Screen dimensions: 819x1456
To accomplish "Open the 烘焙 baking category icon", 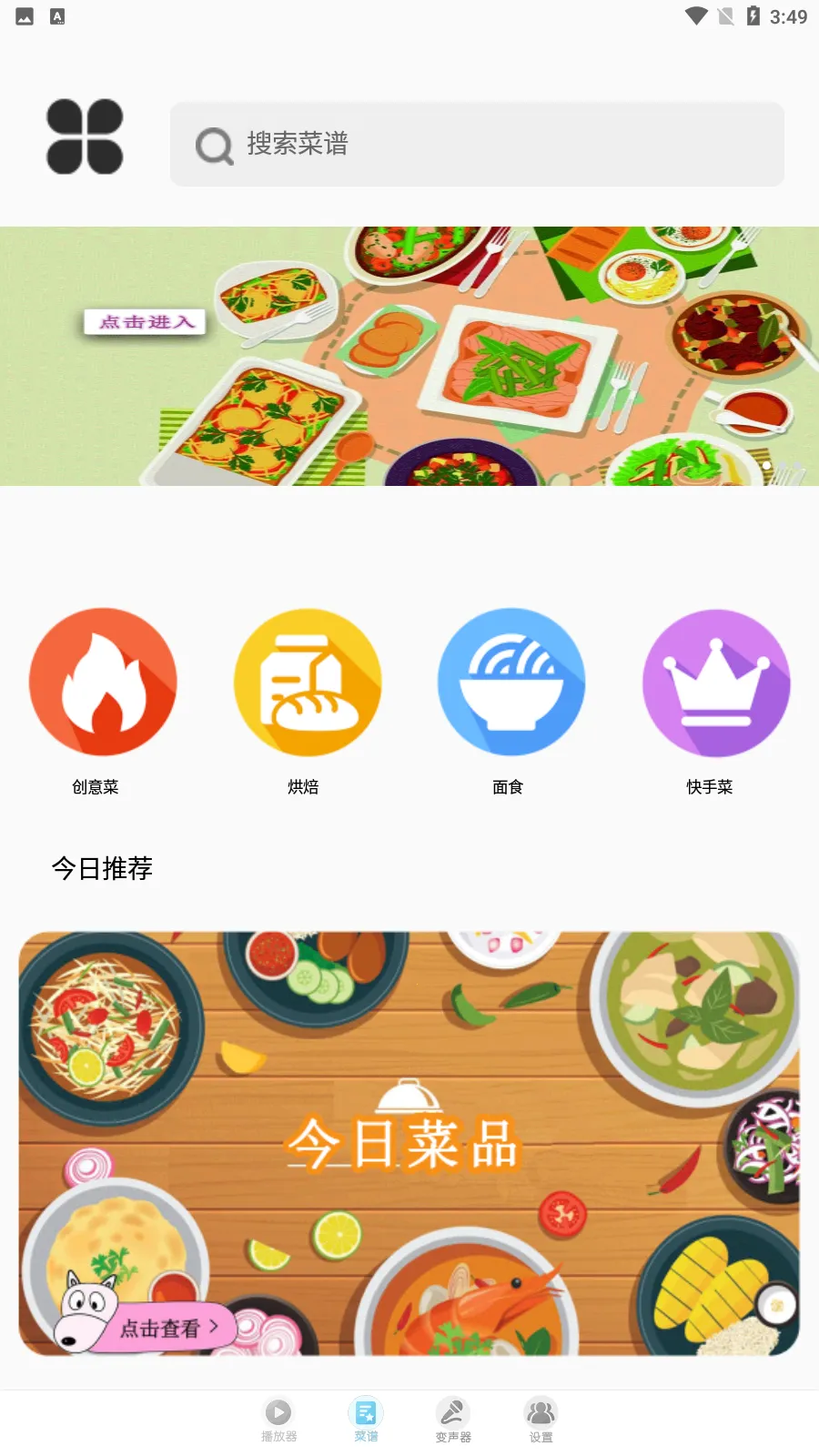I will [308, 682].
